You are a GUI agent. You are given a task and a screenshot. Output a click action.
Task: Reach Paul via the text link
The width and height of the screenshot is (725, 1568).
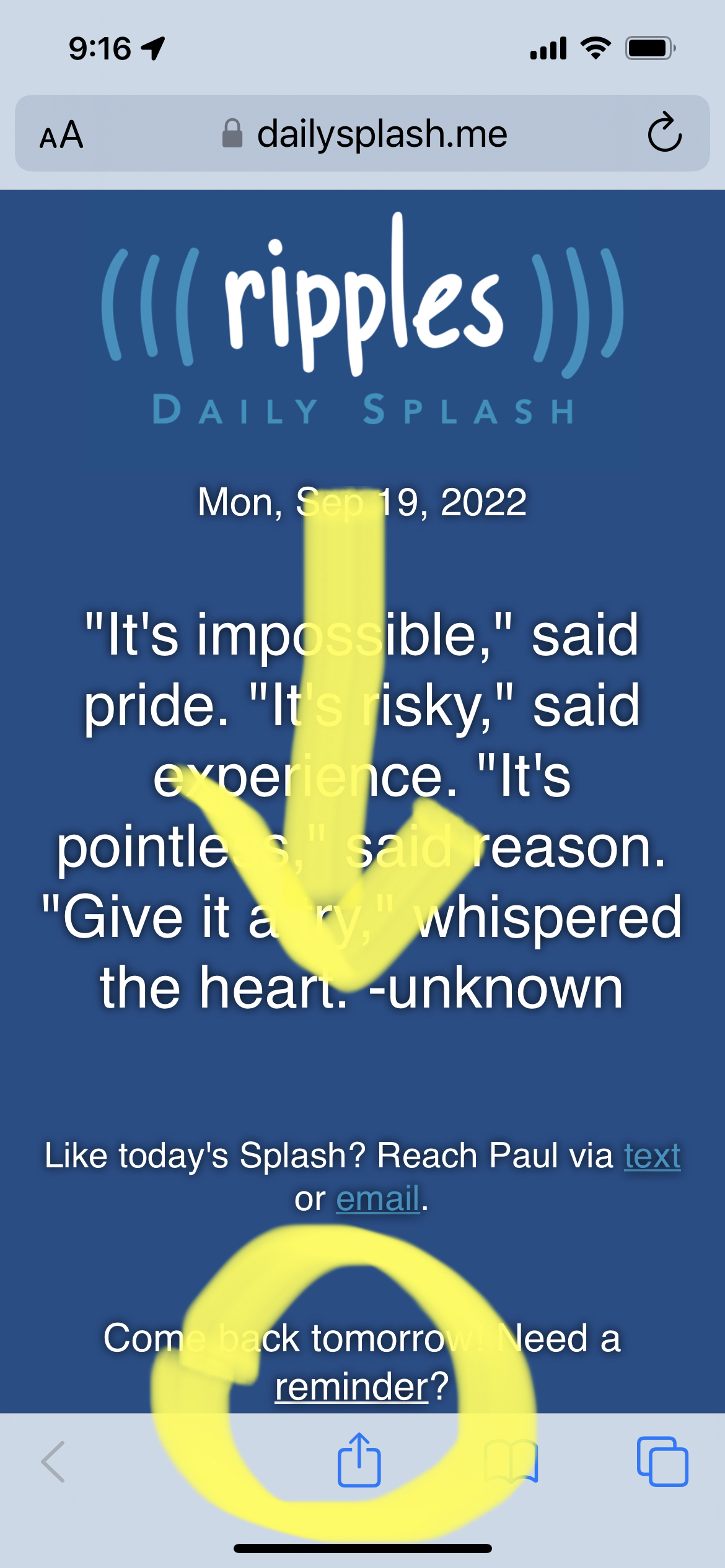click(652, 1156)
